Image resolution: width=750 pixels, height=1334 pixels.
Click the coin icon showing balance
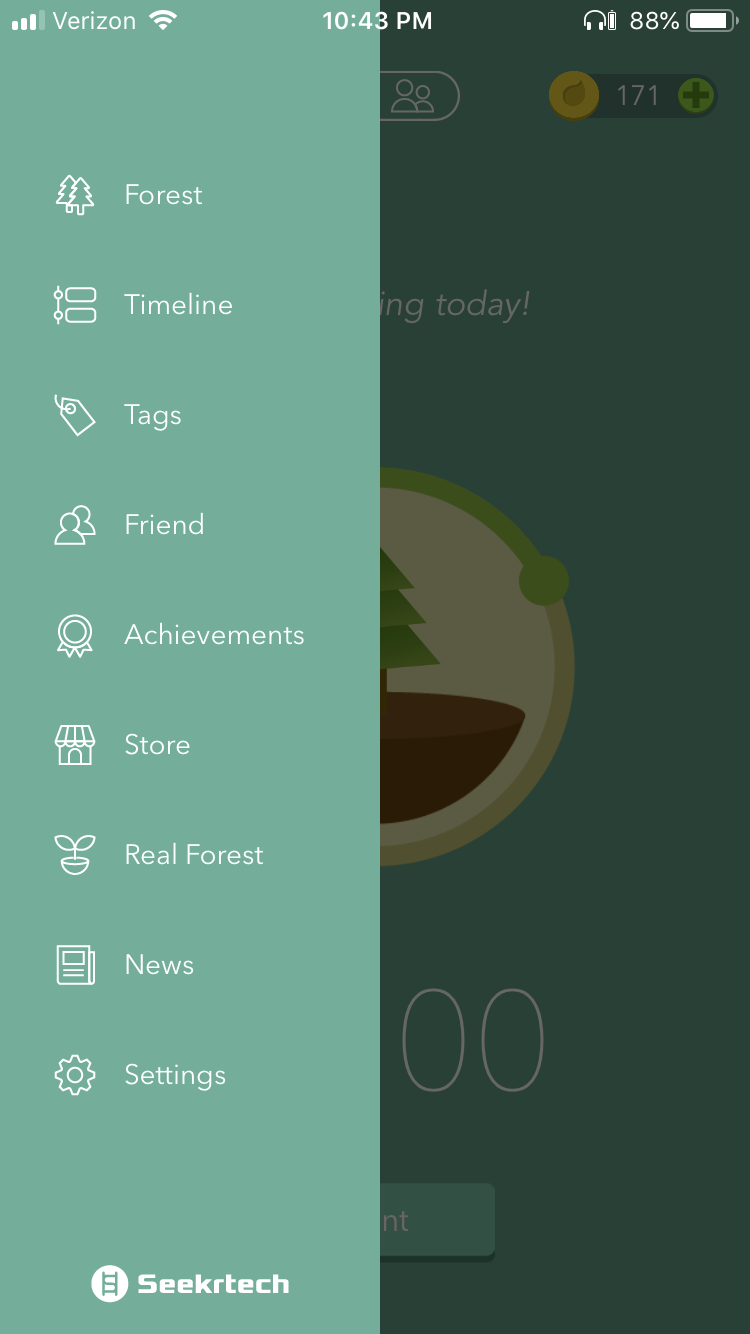[x=572, y=96]
